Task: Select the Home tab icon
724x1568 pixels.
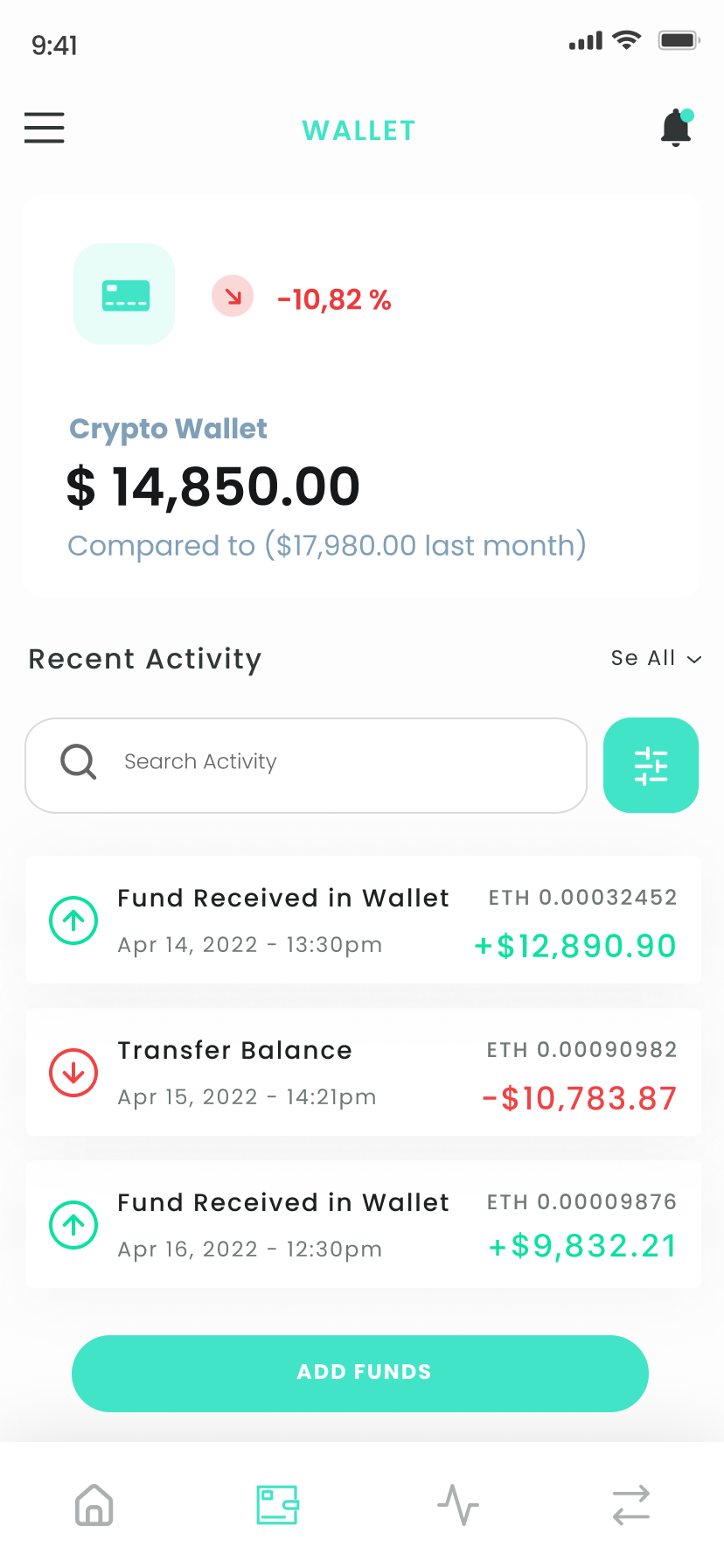Action: 94,1505
